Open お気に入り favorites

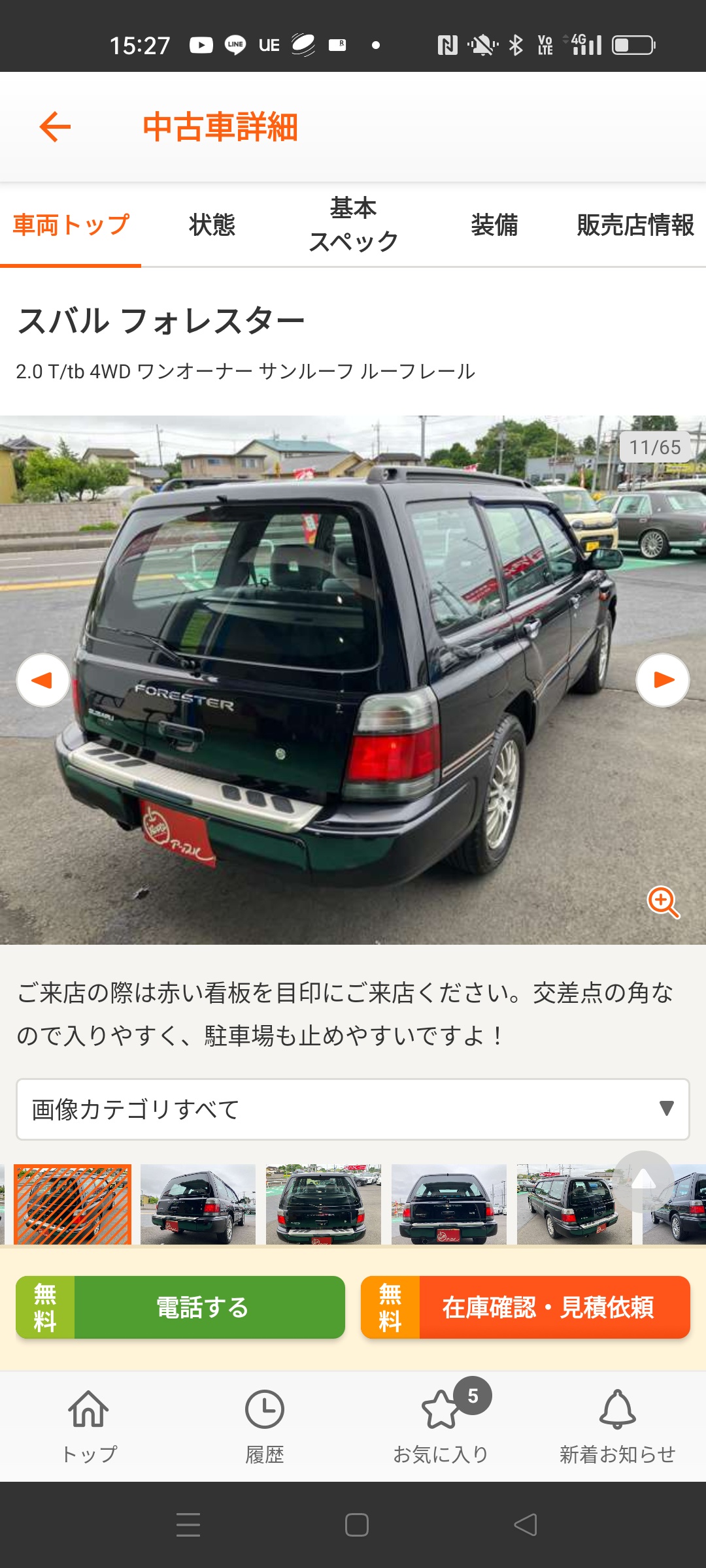[x=441, y=1426]
